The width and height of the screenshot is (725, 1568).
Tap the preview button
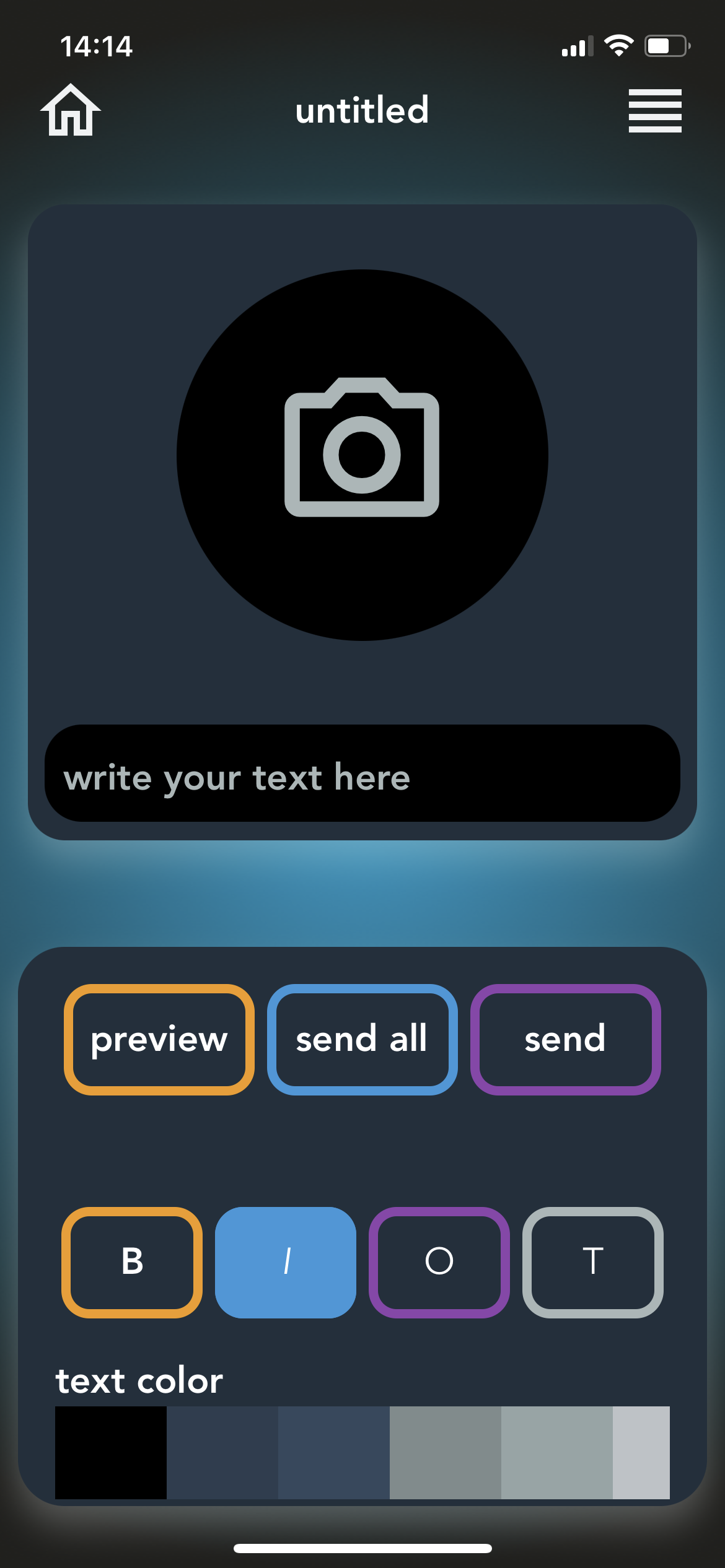click(x=159, y=1039)
